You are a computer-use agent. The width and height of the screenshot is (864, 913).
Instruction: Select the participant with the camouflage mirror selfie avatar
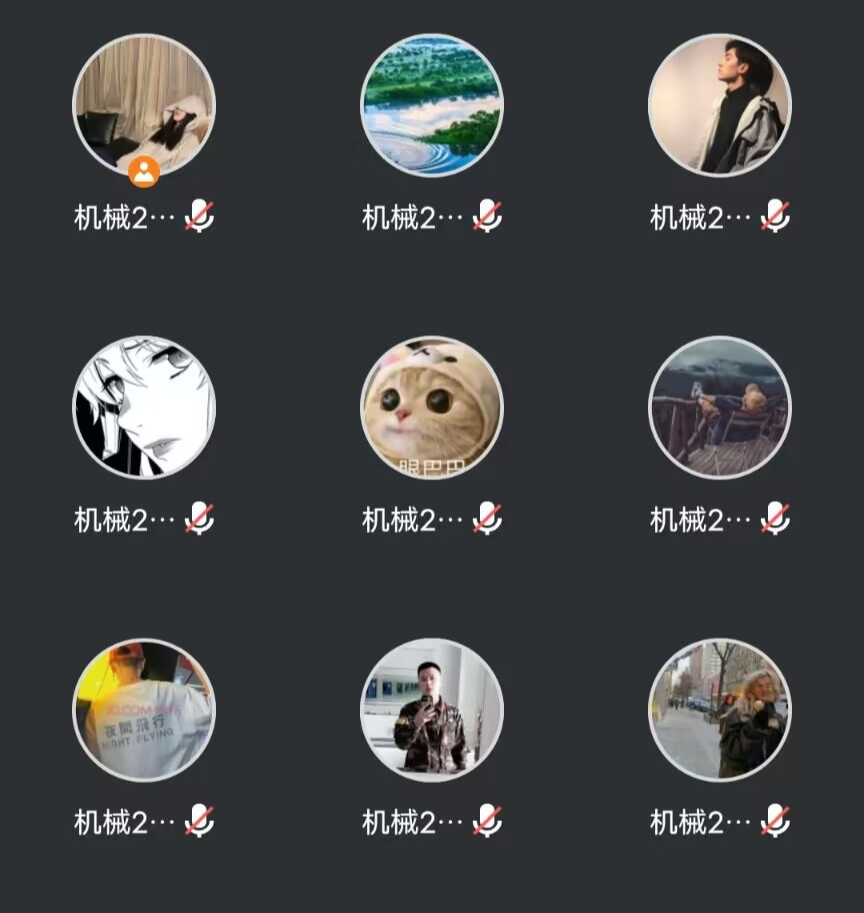432,710
